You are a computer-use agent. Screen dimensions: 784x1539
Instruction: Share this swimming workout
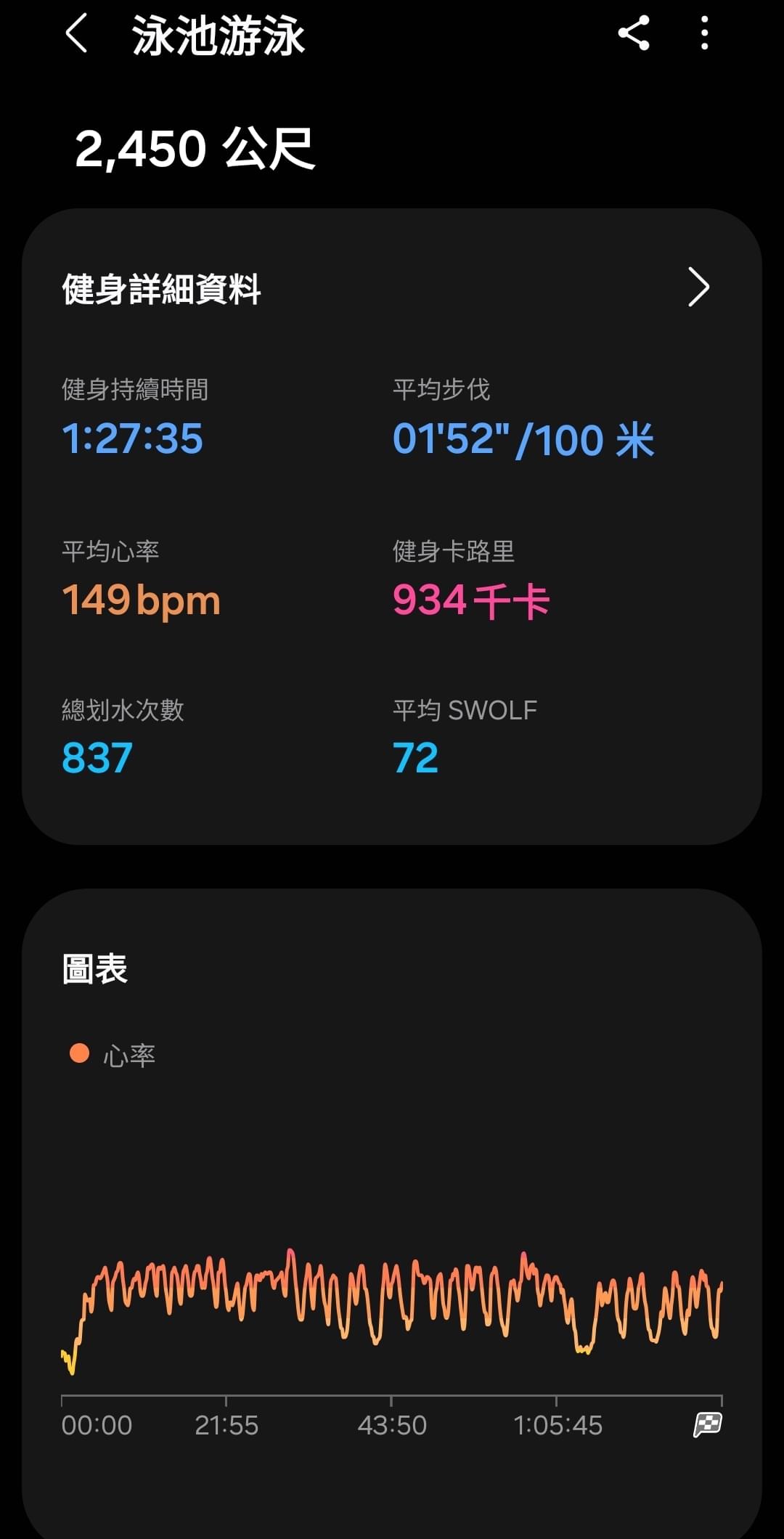click(x=634, y=33)
